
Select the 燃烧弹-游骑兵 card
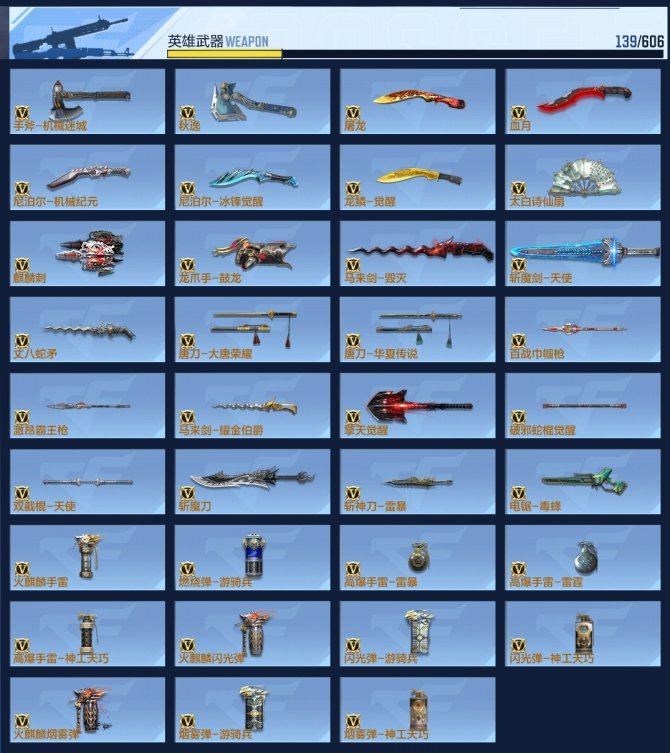tap(252, 557)
